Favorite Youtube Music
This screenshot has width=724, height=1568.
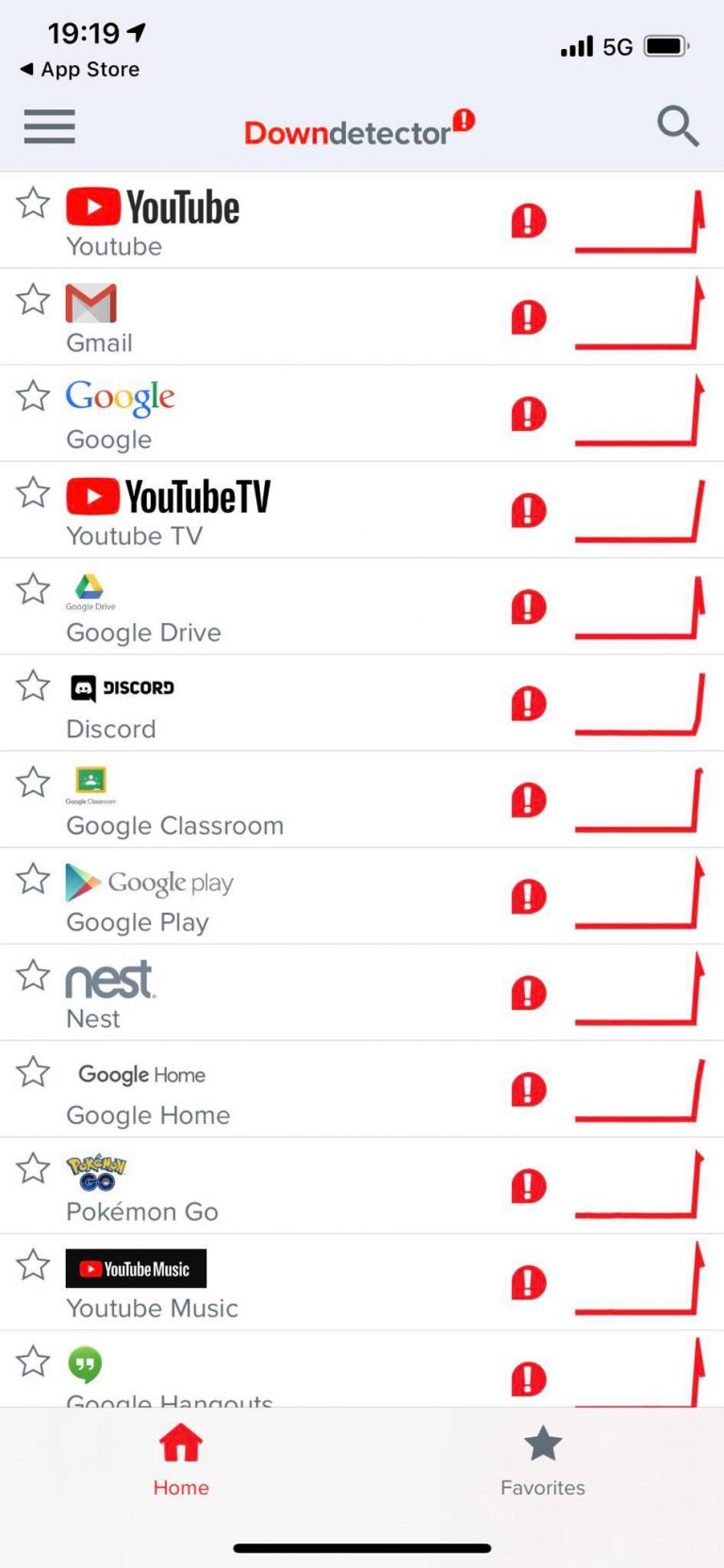pos(33,1265)
